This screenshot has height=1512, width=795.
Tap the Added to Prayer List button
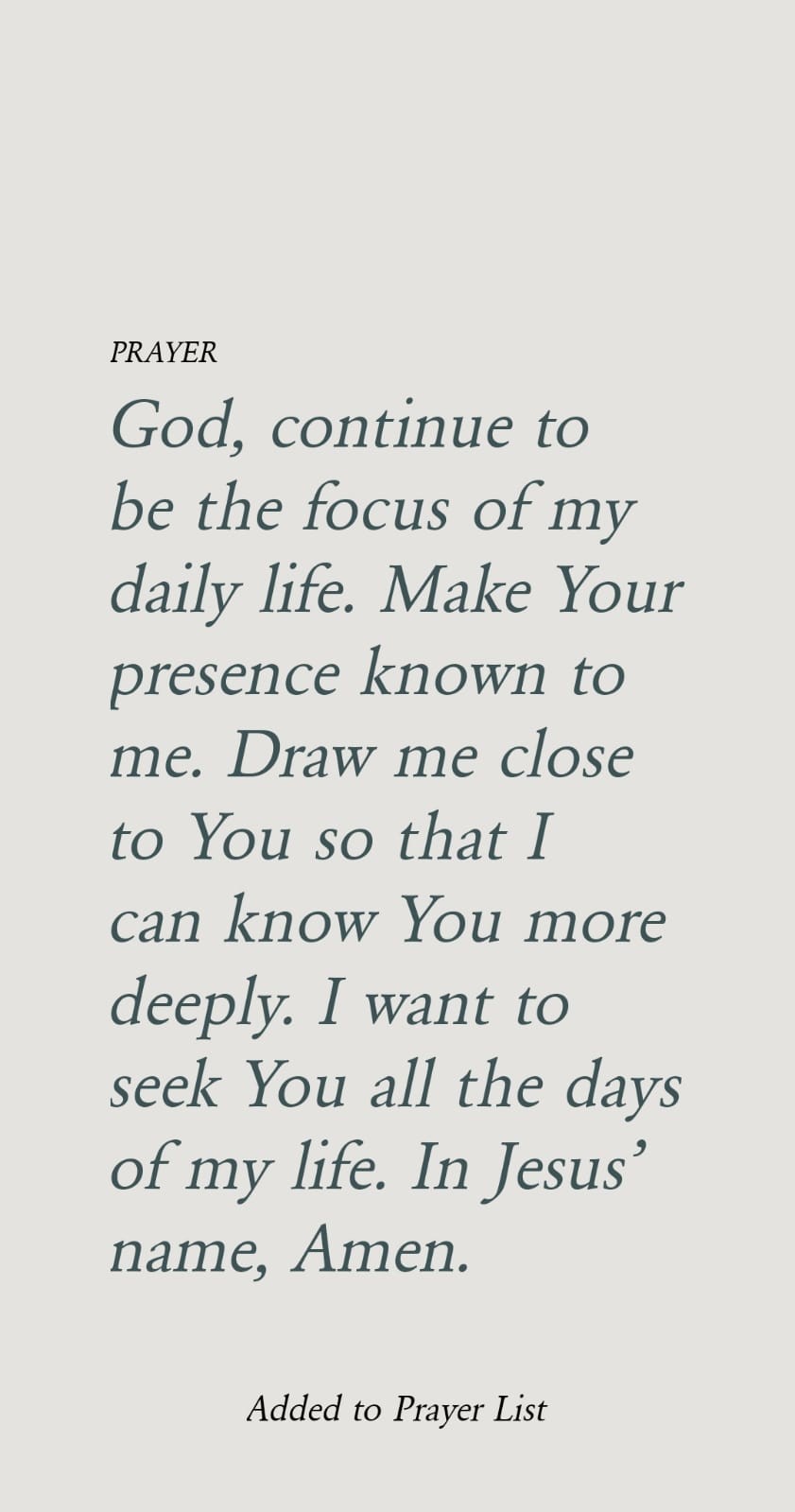[396, 1410]
